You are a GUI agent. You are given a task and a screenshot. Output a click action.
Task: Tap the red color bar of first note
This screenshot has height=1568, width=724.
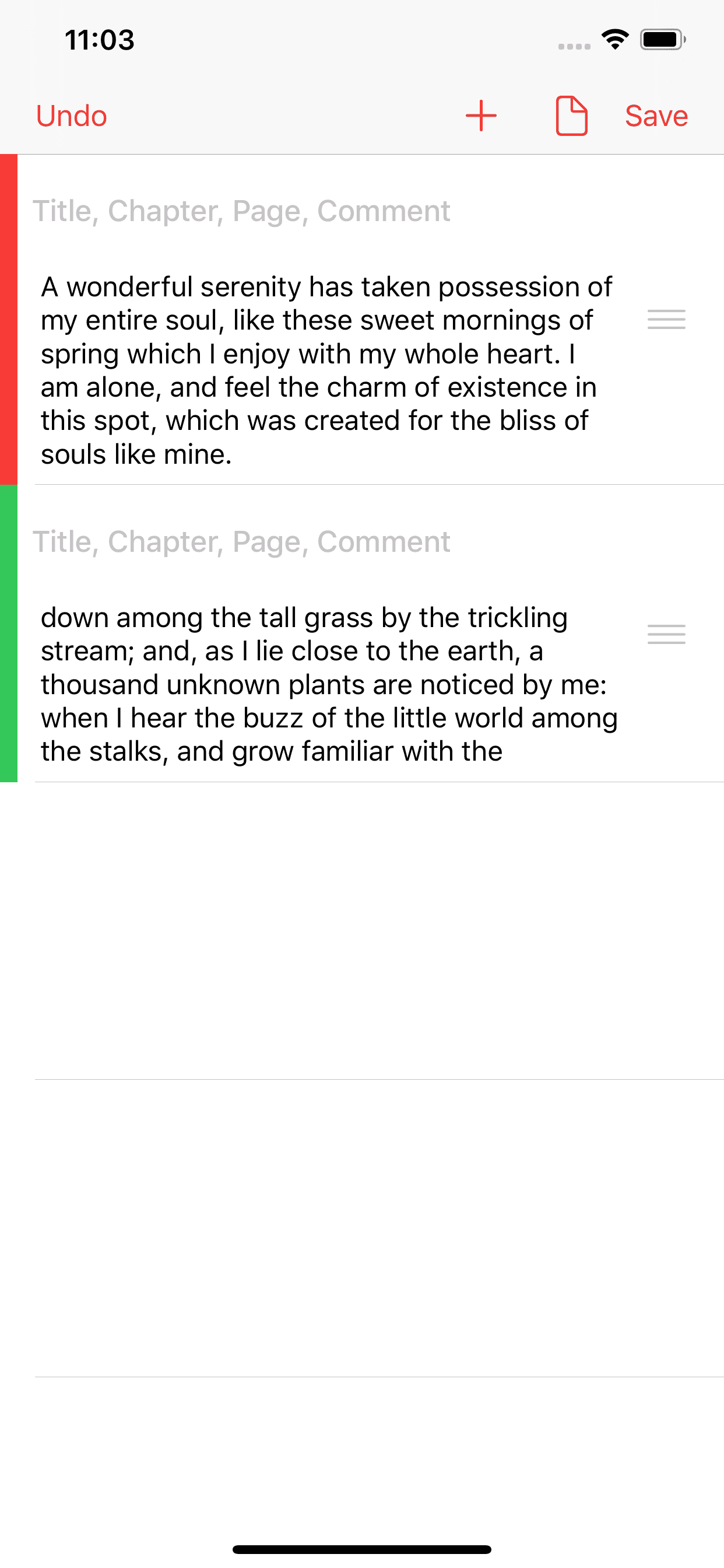pyautogui.click(x=9, y=320)
